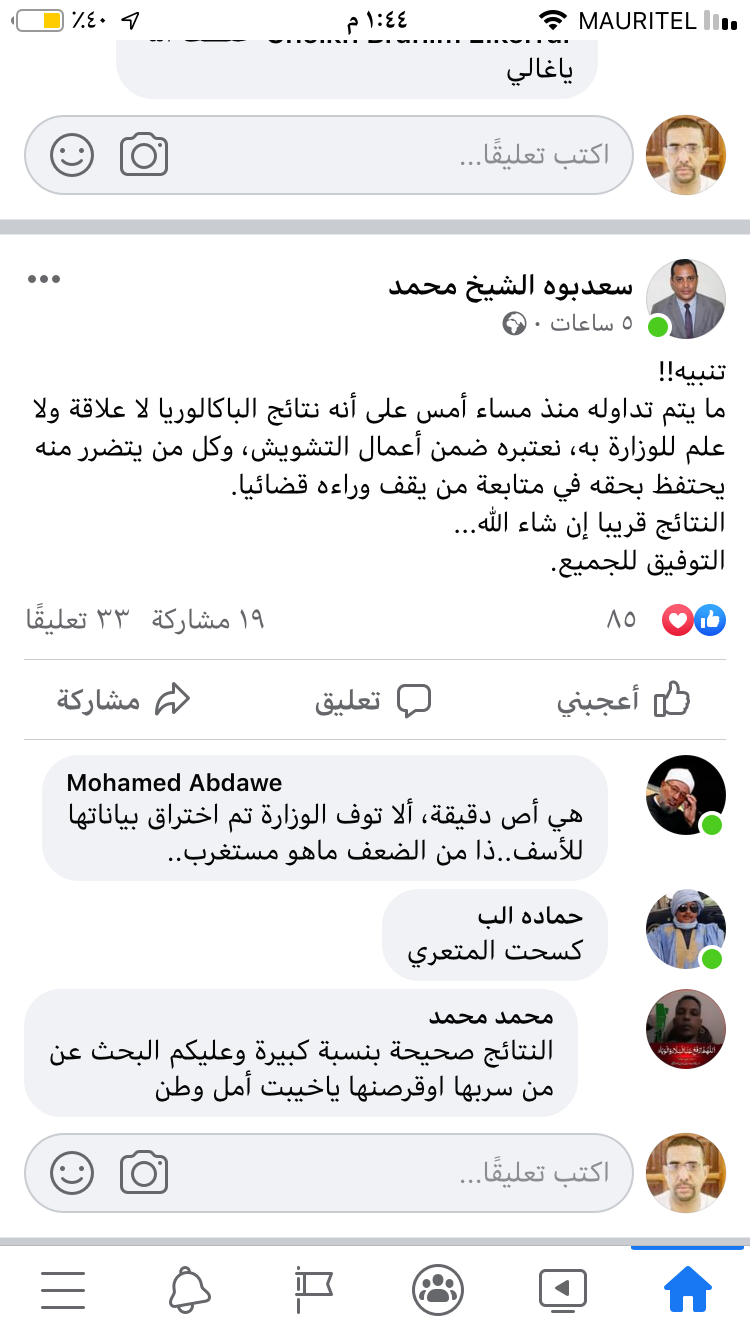Open the notifications bell tab
750x1334 pixels.
(188, 1288)
